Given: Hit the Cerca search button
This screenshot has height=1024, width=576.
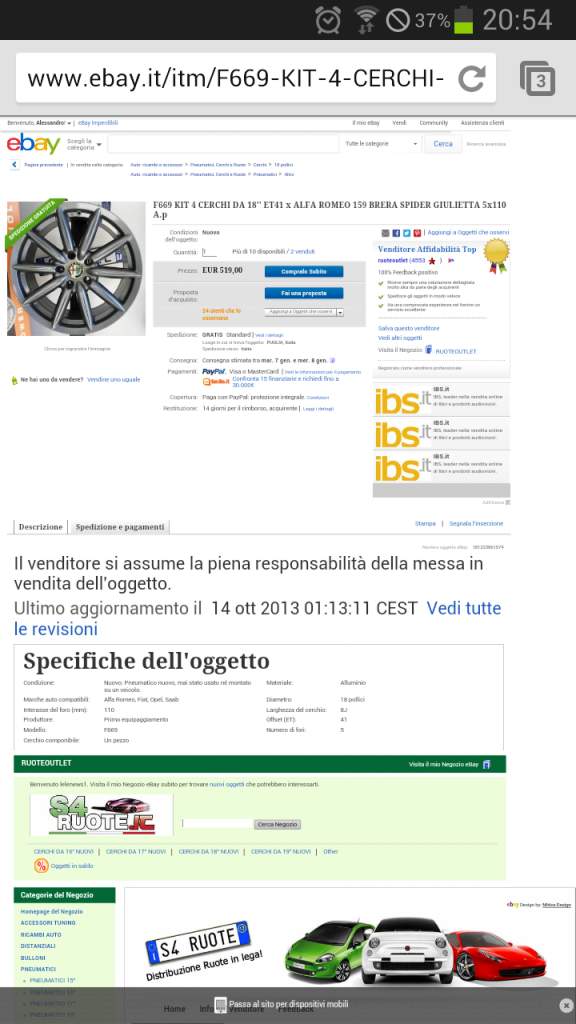Looking at the screenshot, I should (x=443, y=144).
